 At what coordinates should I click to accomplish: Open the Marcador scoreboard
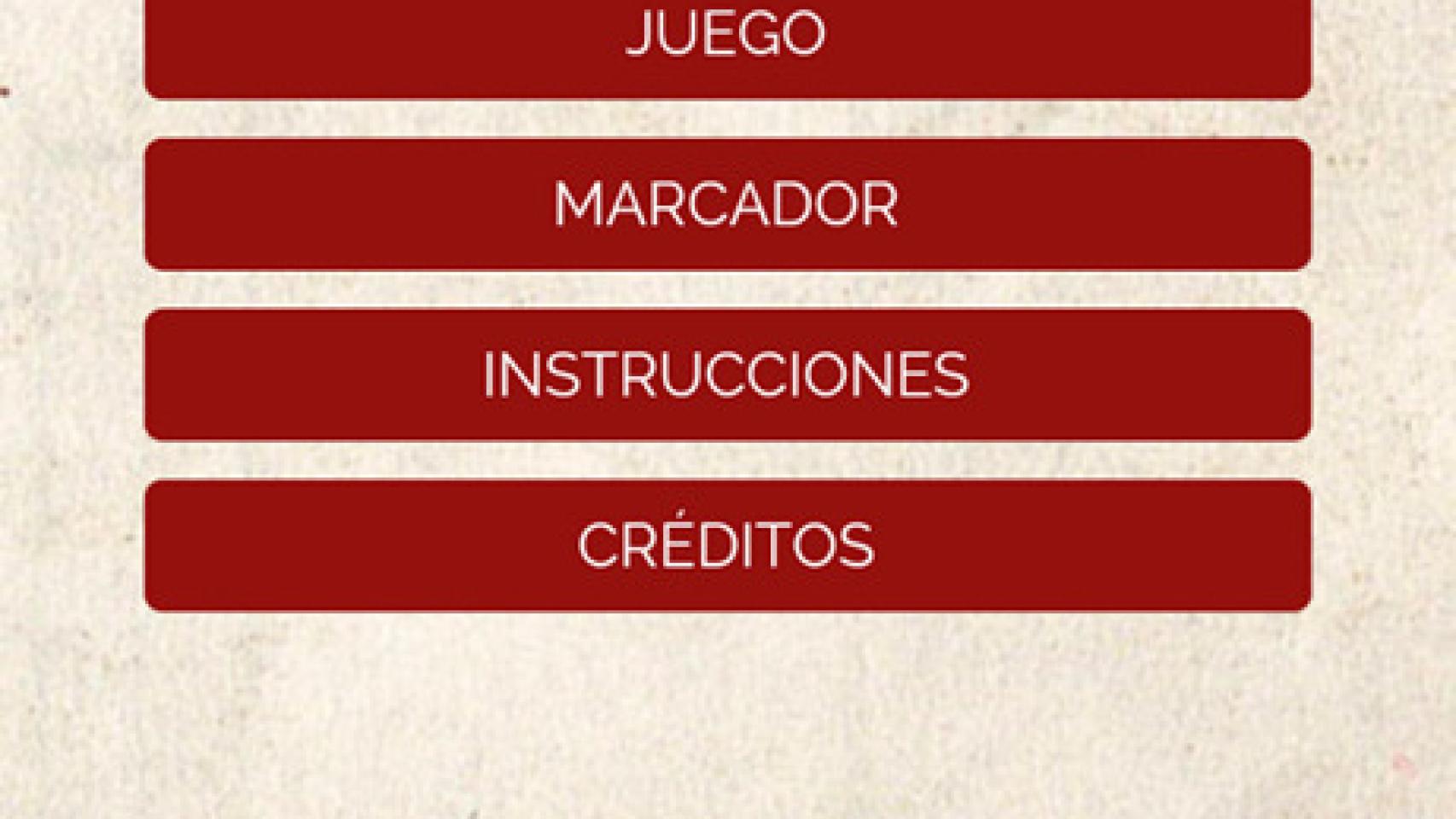click(727, 205)
